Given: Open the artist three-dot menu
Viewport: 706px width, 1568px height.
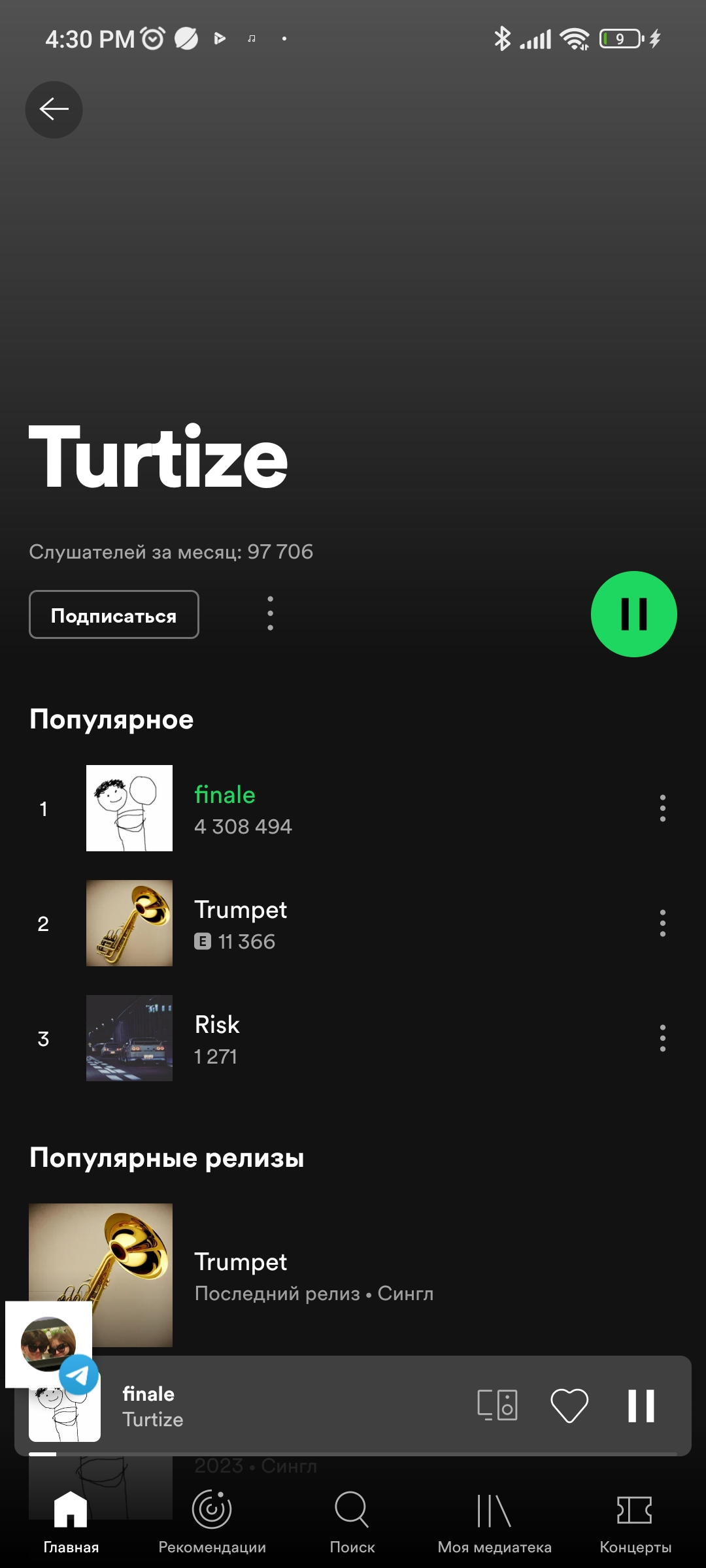Looking at the screenshot, I should pyautogui.click(x=269, y=613).
